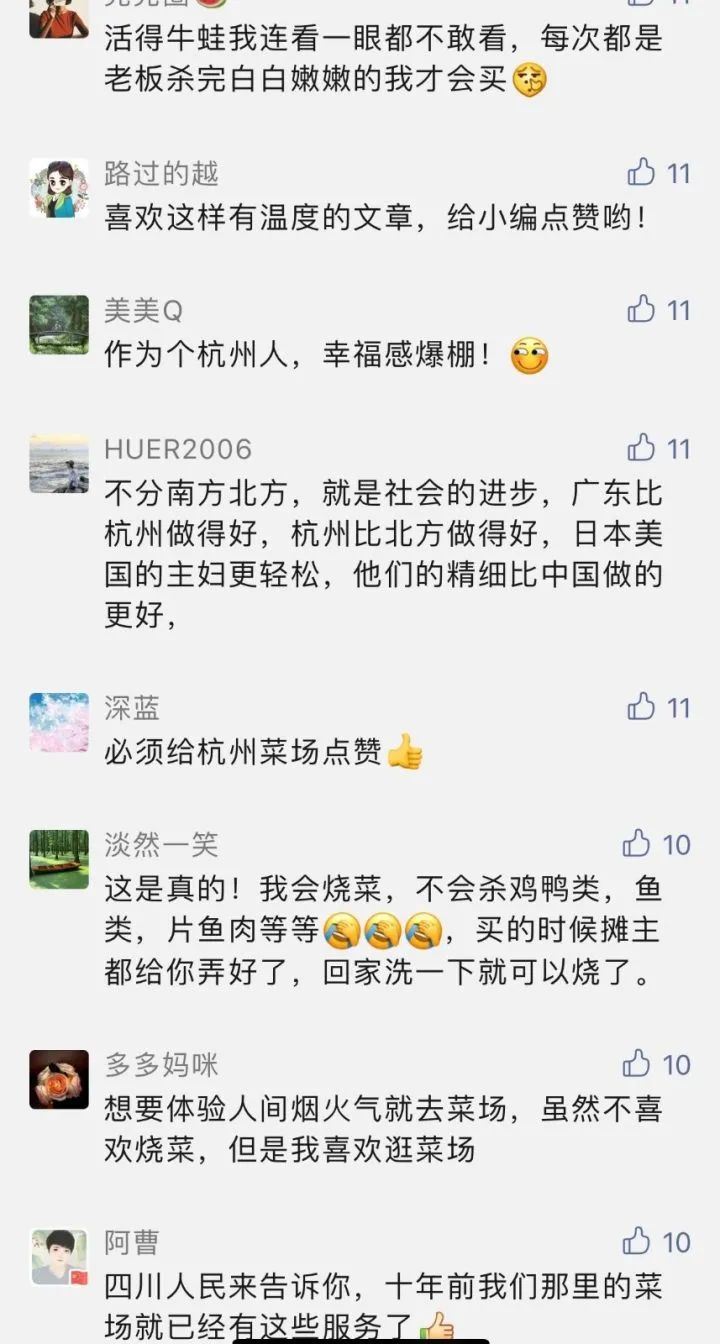View 淡然一笑's profile avatar

(59, 860)
